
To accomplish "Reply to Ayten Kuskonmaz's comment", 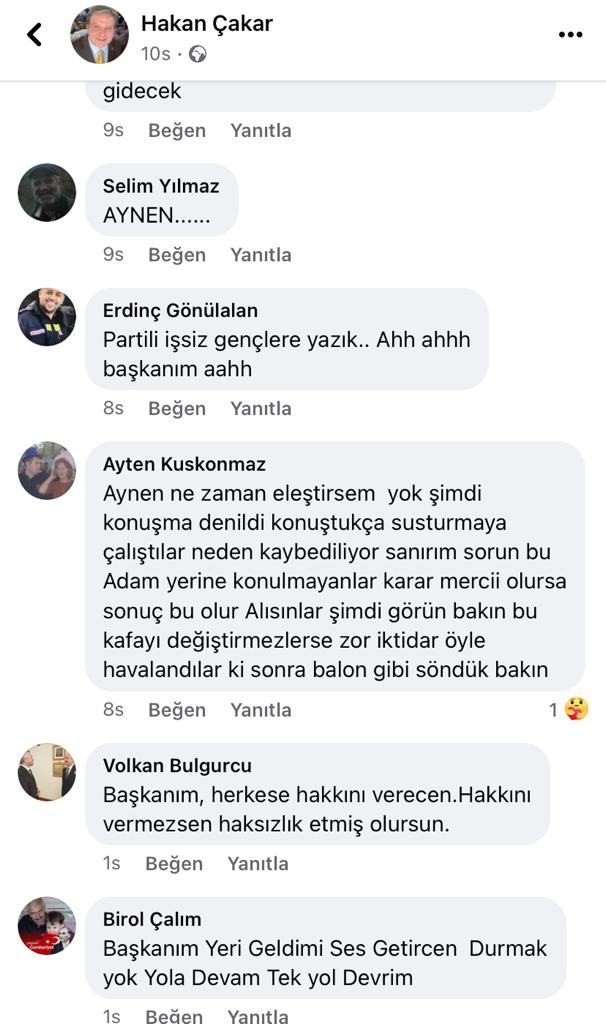I will pyautogui.click(x=261, y=710).
